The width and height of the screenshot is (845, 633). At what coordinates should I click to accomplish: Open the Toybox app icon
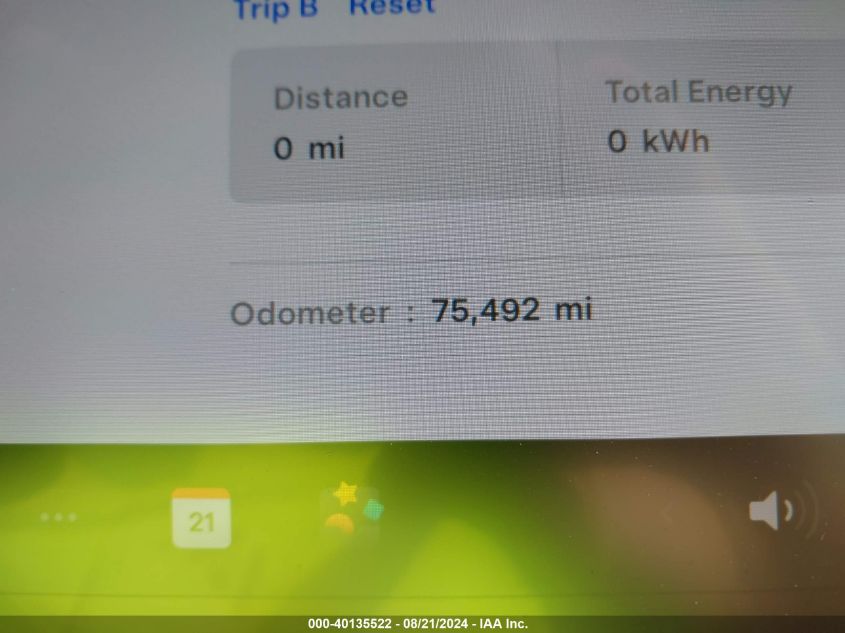[x=351, y=510]
